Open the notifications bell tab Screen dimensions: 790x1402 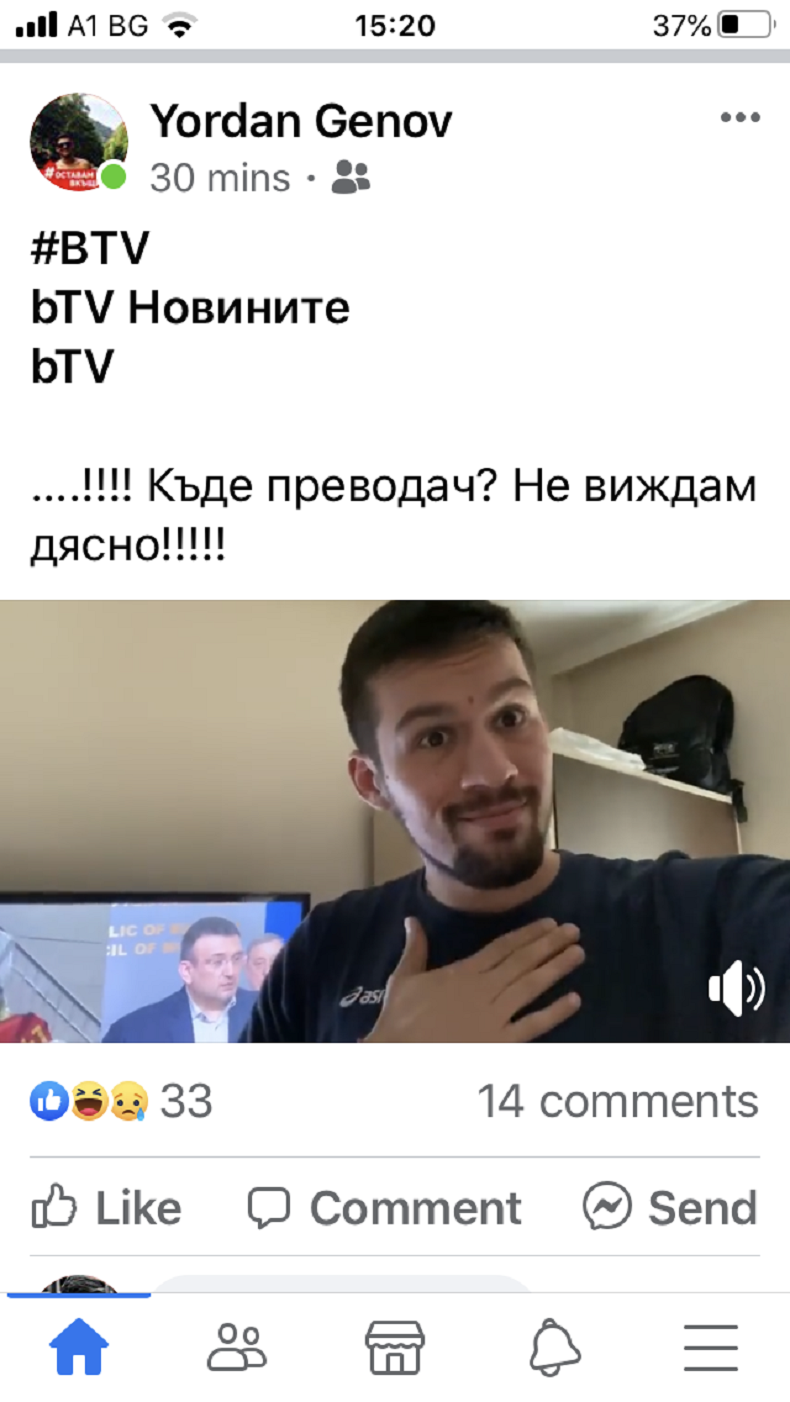point(554,1347)
